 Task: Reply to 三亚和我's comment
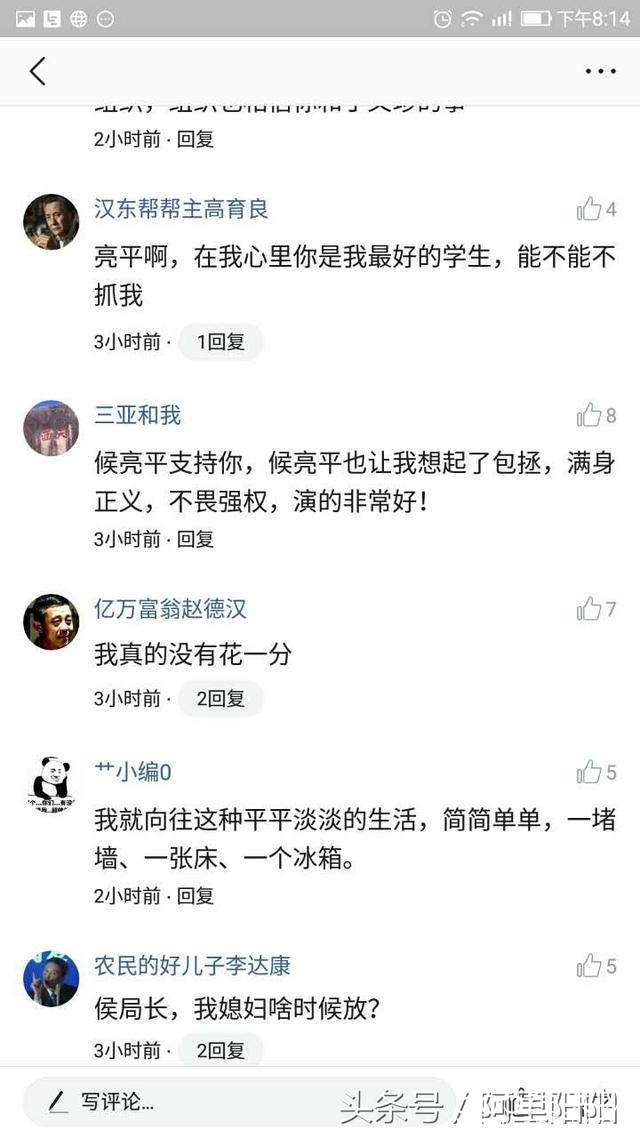coord(196,539)
